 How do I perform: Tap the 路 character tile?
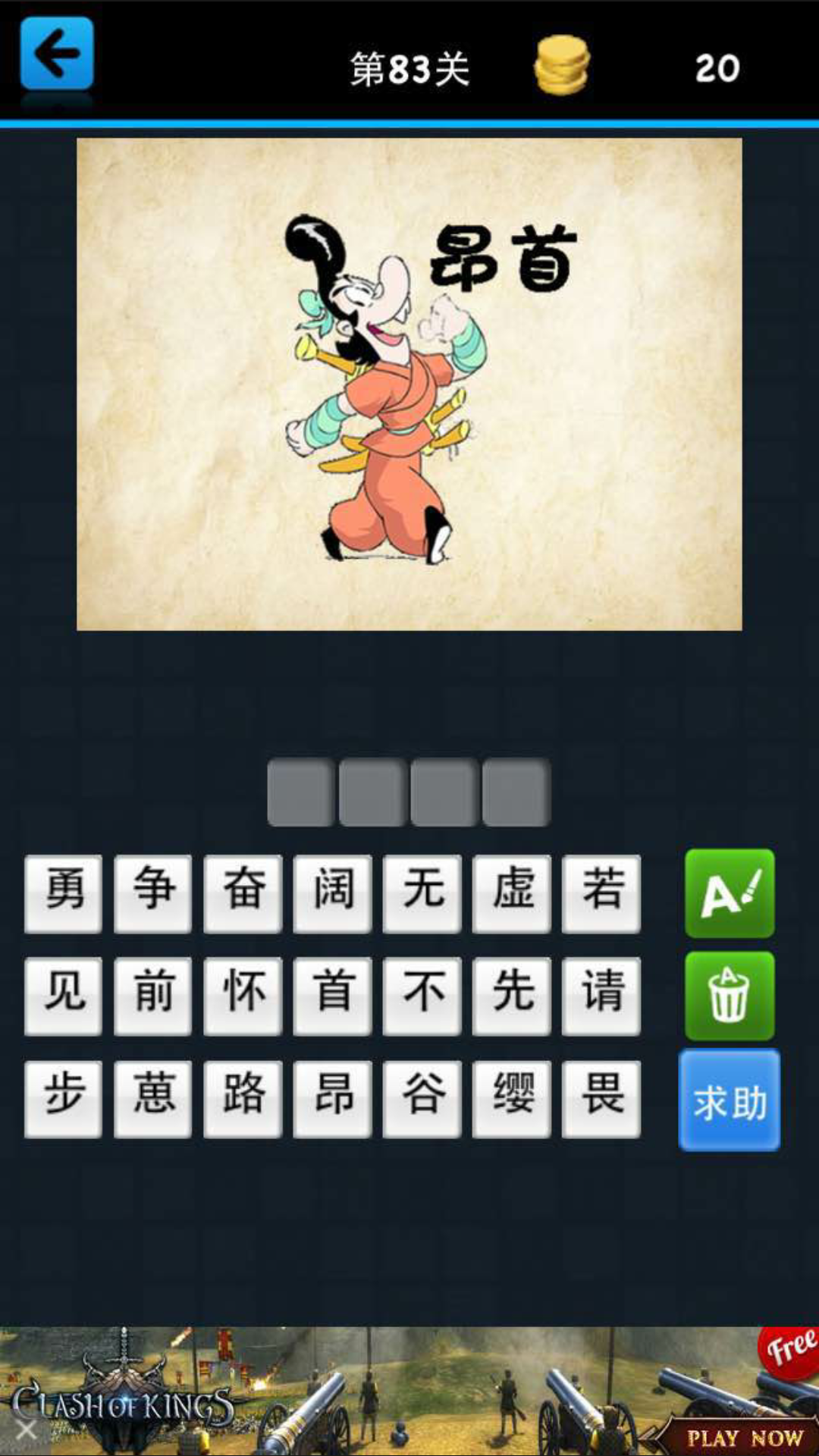tap(243, 1097)
